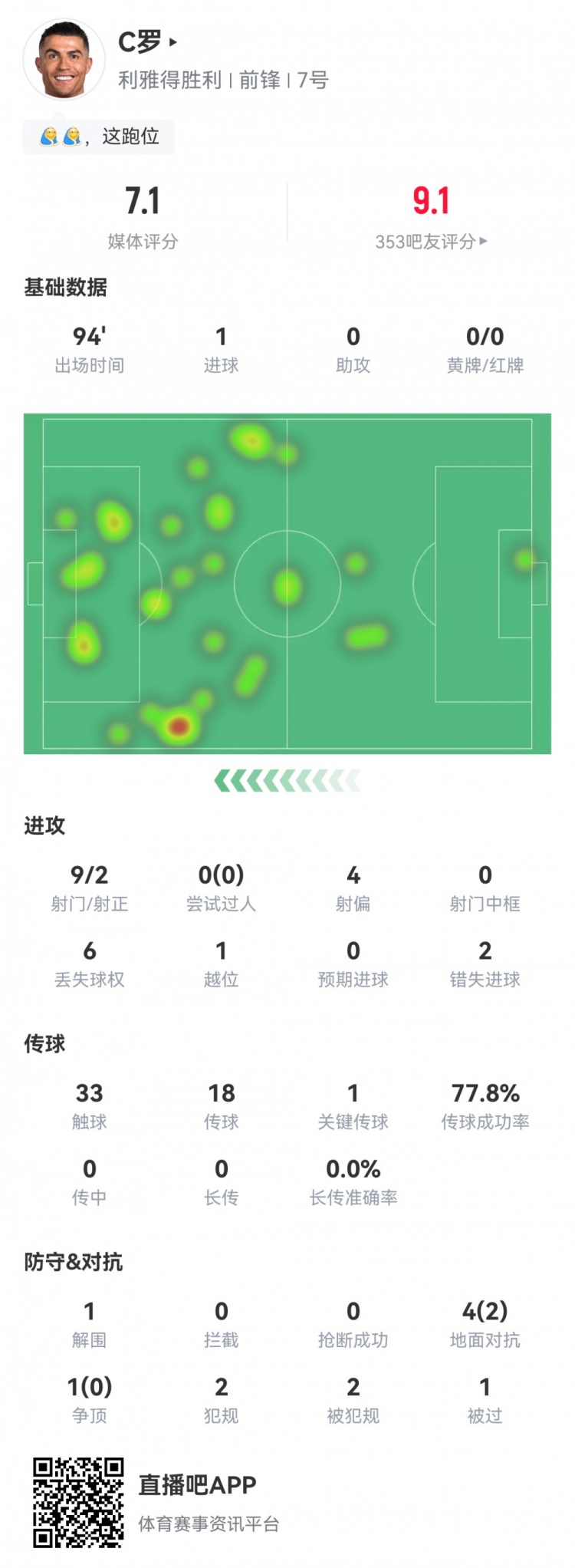Switch to the 进攻 section
The width and height of the screenshot is (575, 1568).
click(x=44, y=827)
